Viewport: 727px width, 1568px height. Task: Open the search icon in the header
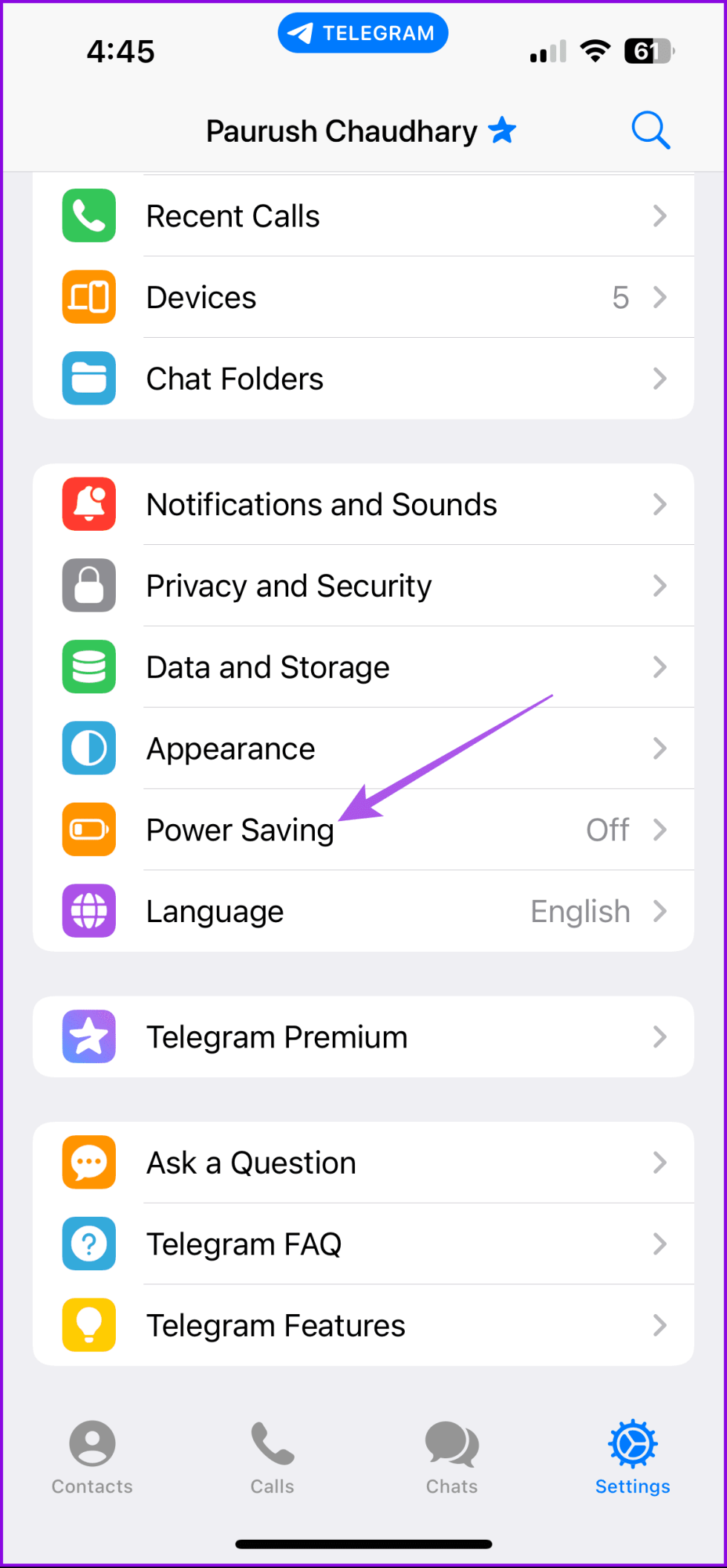point(651,131)
